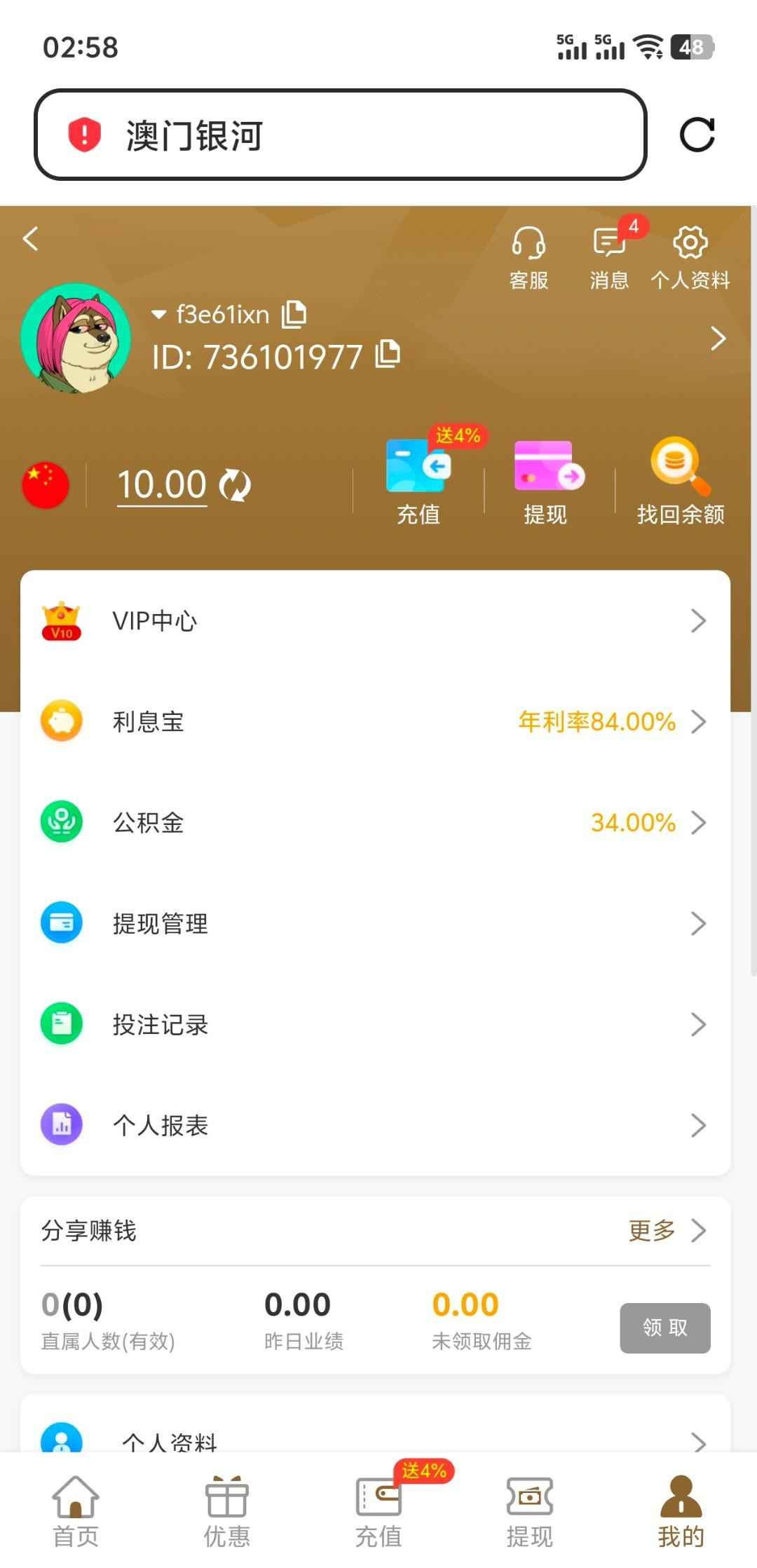Open 个人报表 personal report
This screenshot has width=757, height=1568.
pyautogui.click(x=375, y=1126)
